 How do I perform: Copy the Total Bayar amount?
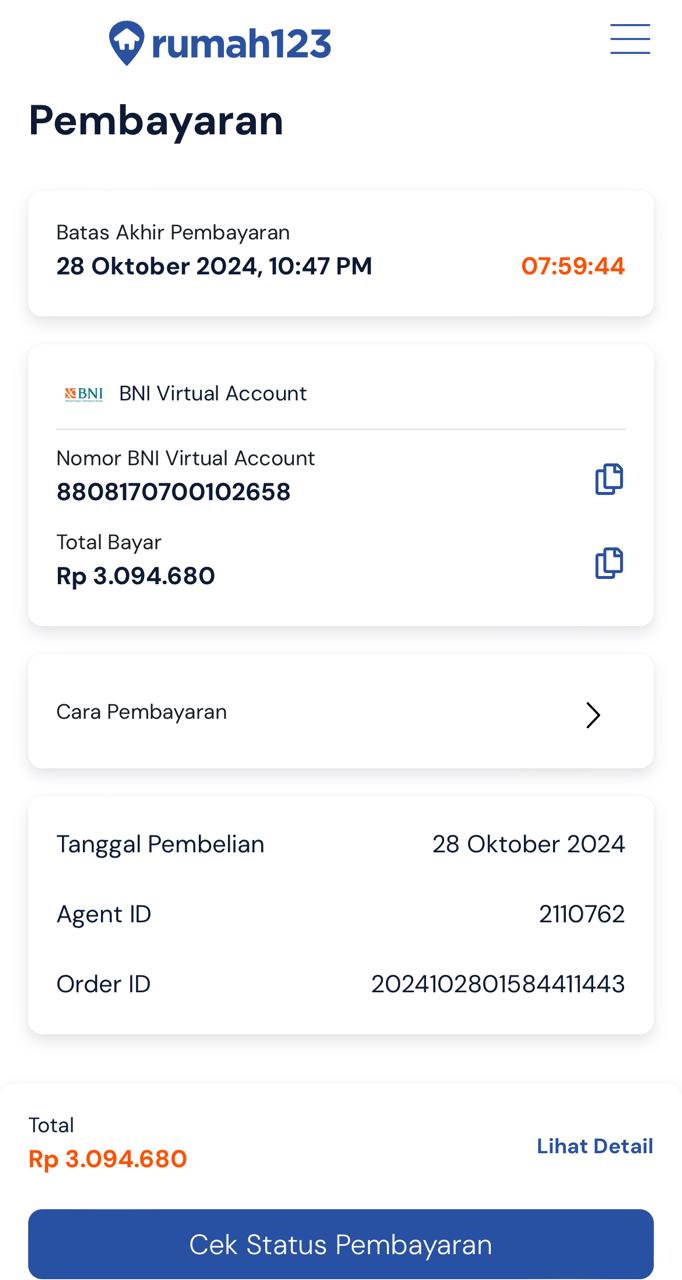point(609,563)
